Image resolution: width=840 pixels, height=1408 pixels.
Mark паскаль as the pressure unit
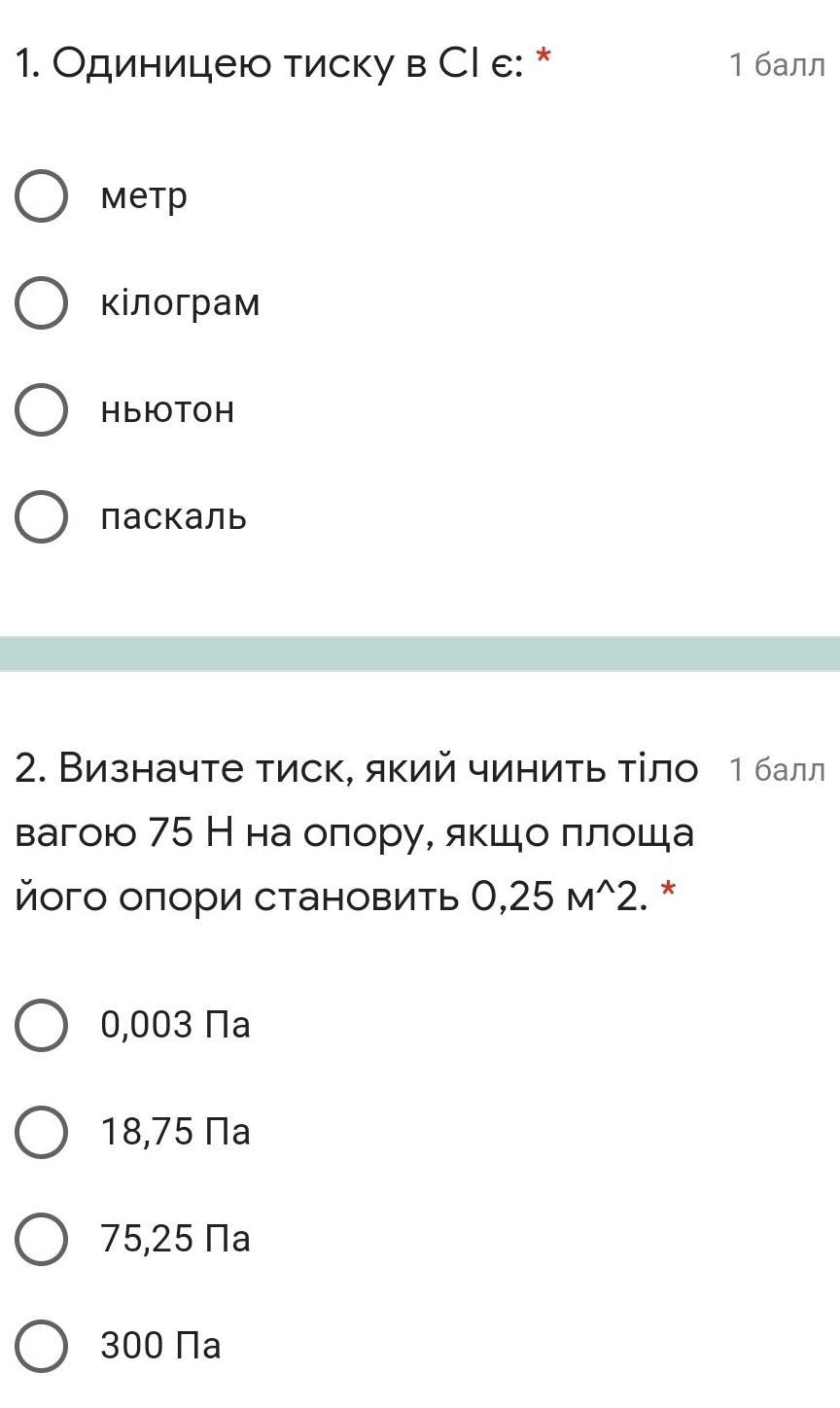click(x=42, y=516)
